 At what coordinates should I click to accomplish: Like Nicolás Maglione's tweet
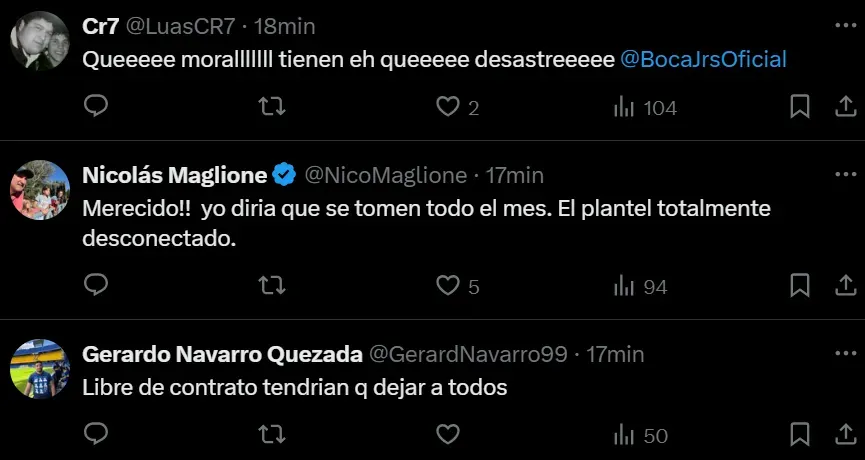(448, 286)
